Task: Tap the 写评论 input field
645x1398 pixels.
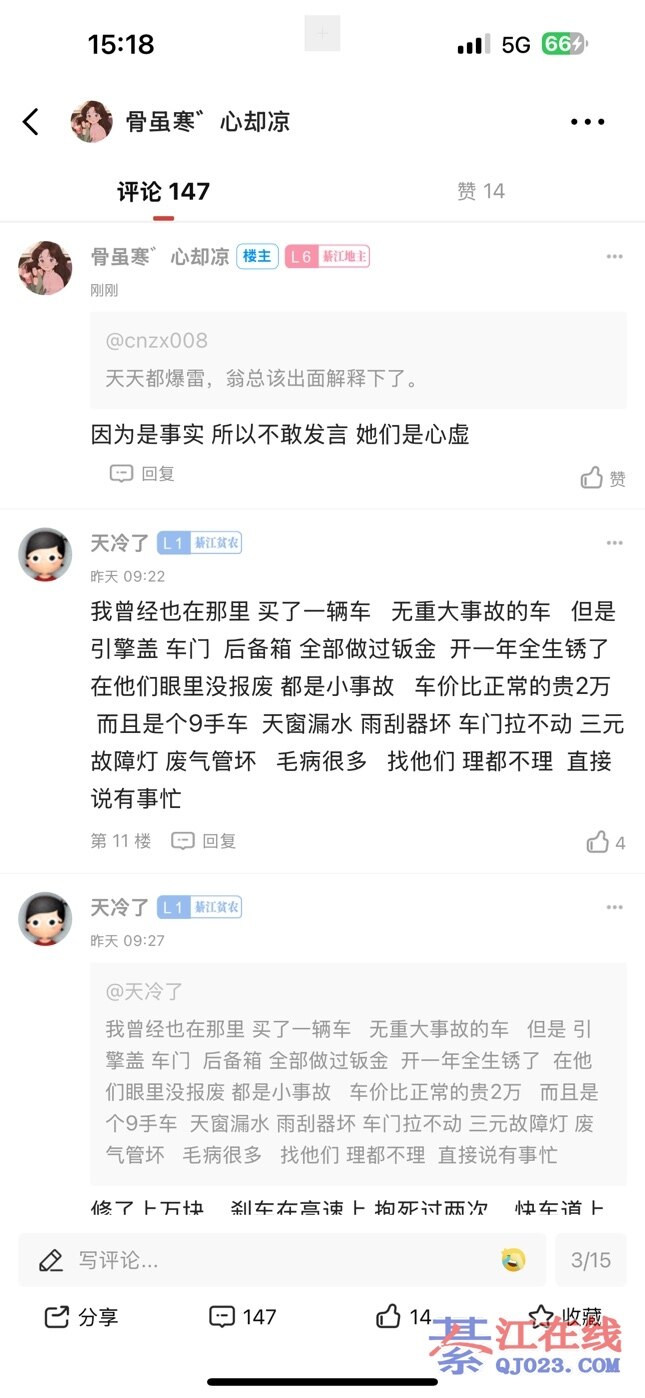Action: [x=260, y=1260]
